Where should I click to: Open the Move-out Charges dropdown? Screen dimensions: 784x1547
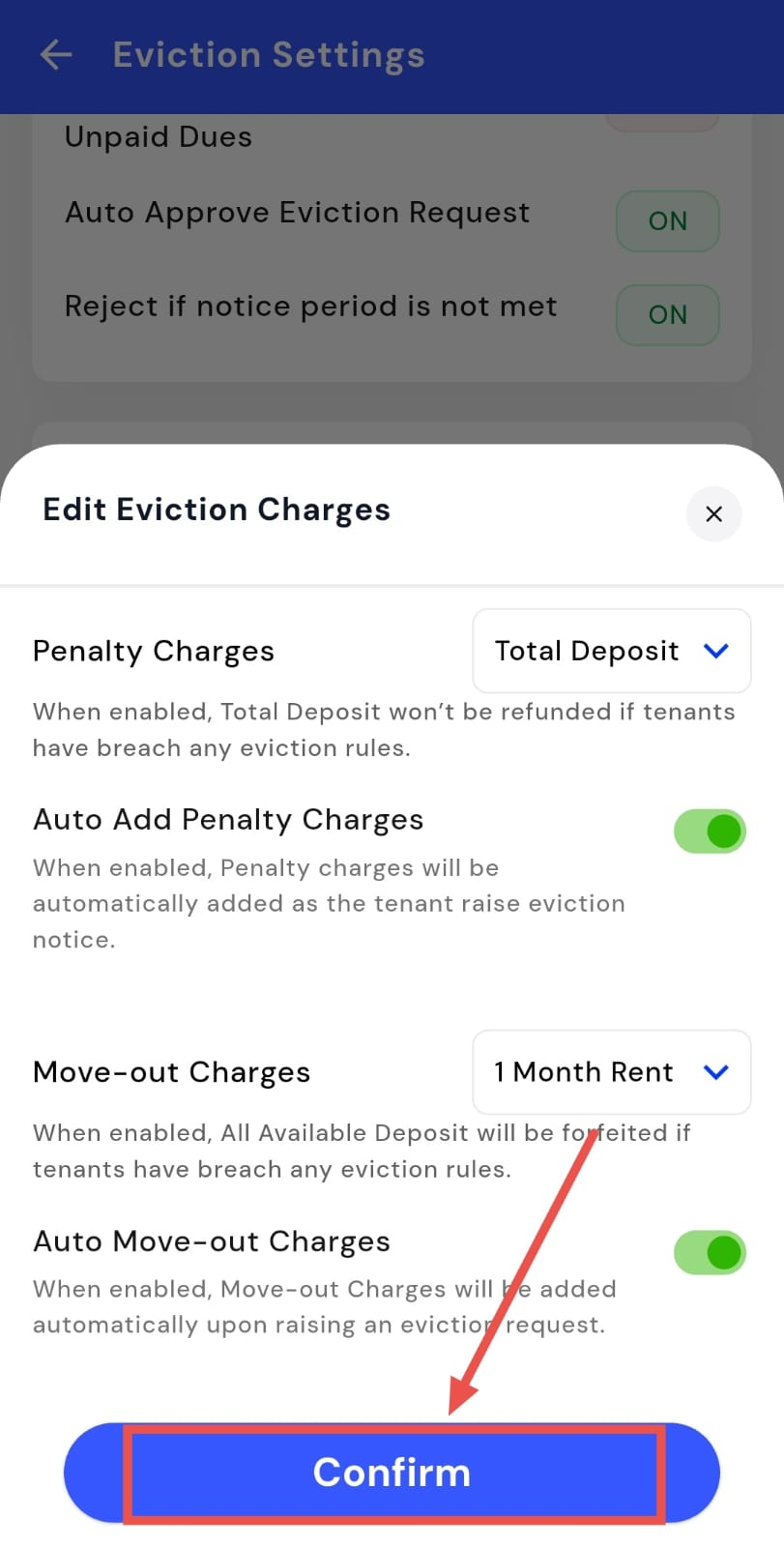611,1072
